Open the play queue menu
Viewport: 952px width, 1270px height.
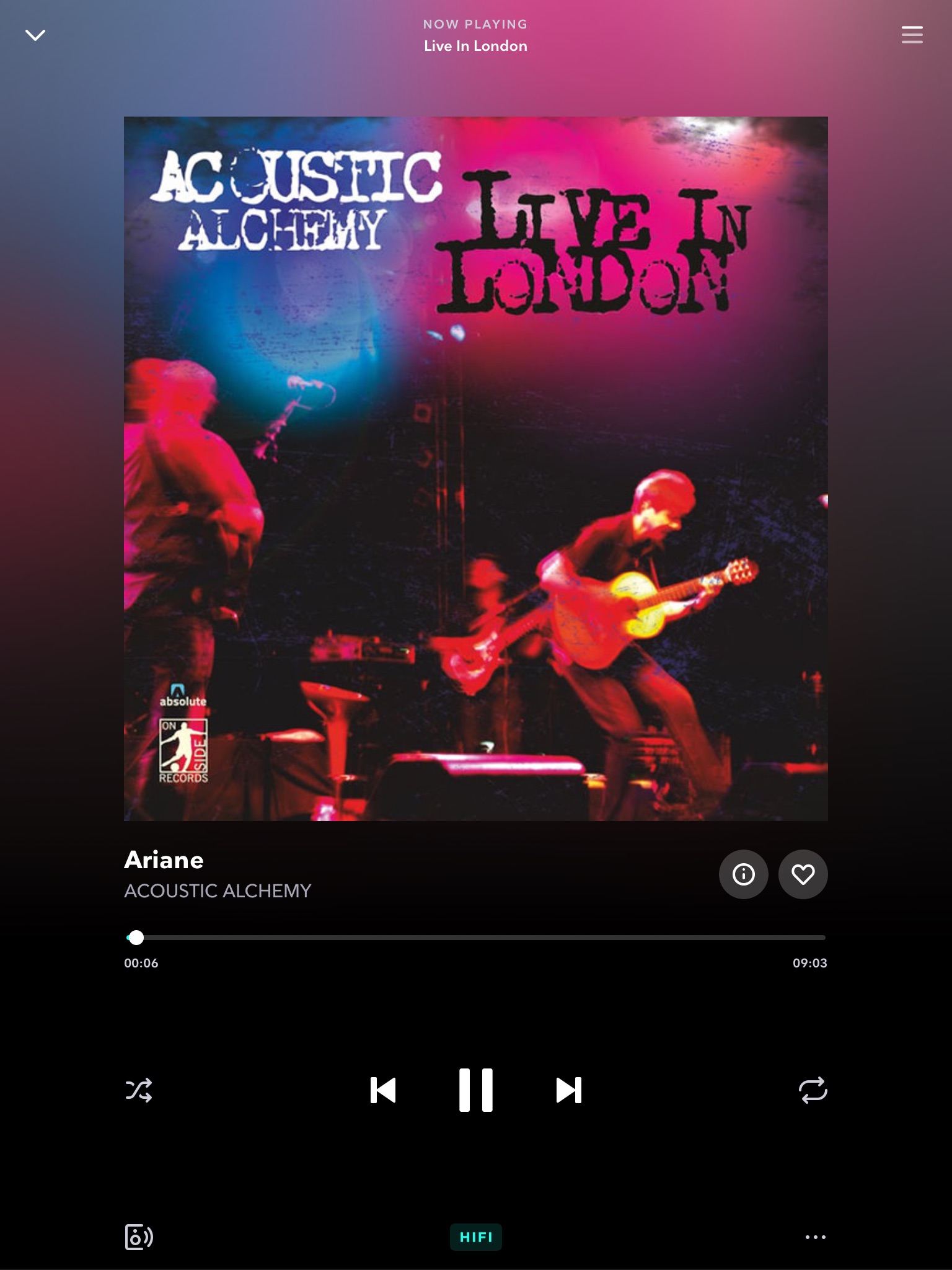(912, 35)
